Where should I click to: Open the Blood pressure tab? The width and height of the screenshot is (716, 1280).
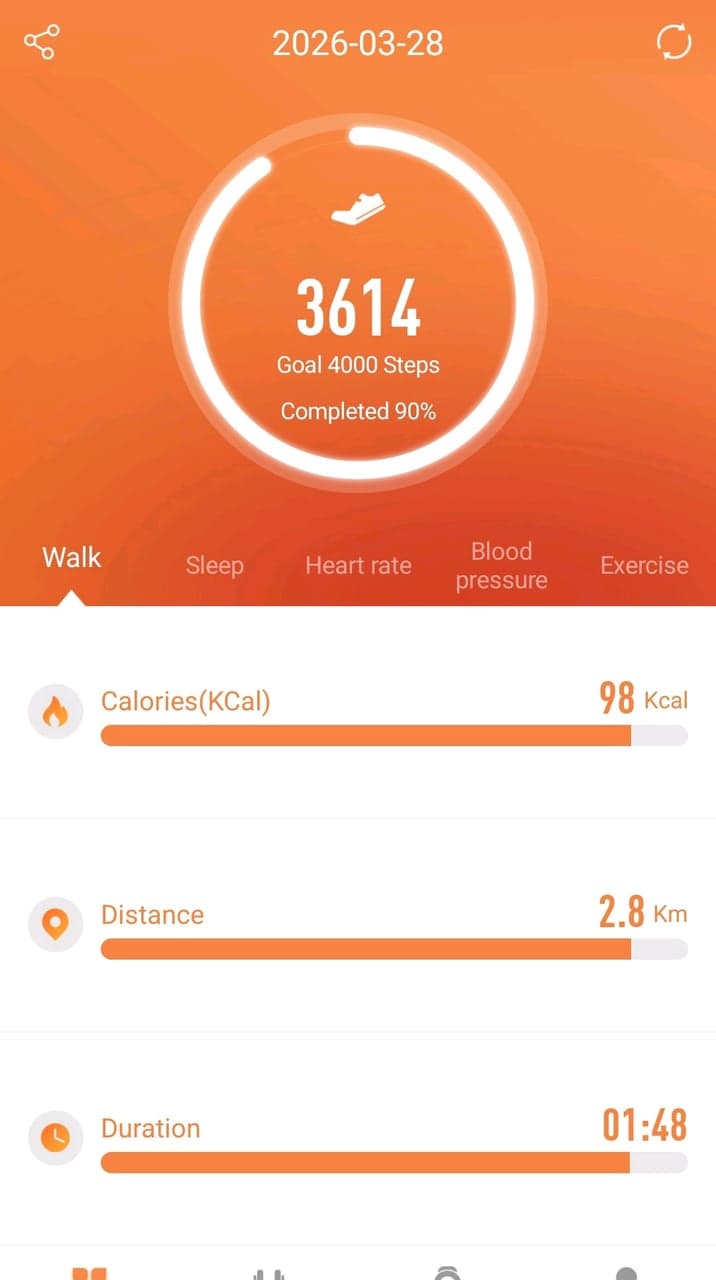[501, 565]
